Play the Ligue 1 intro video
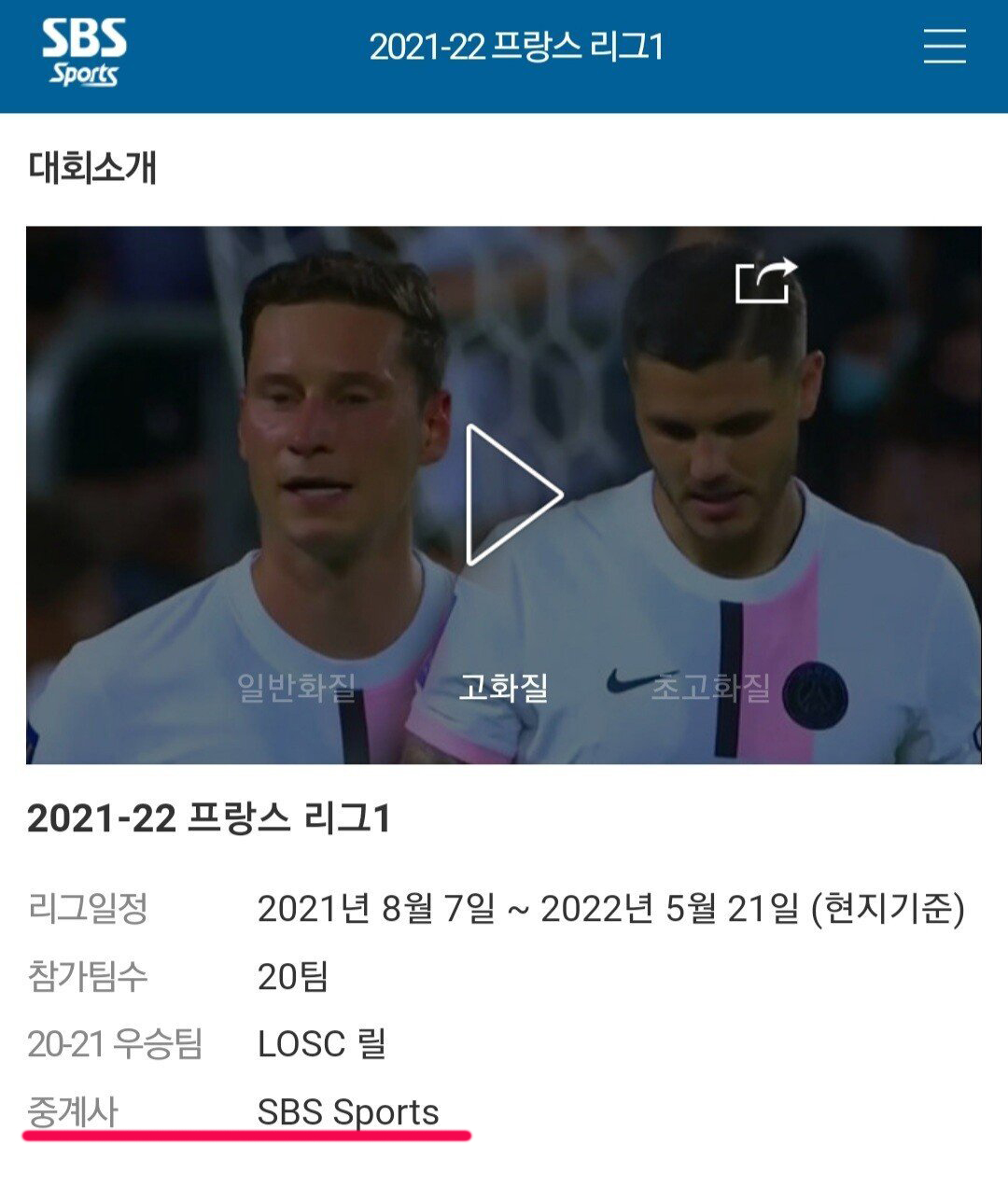 [x=511, y=495]
